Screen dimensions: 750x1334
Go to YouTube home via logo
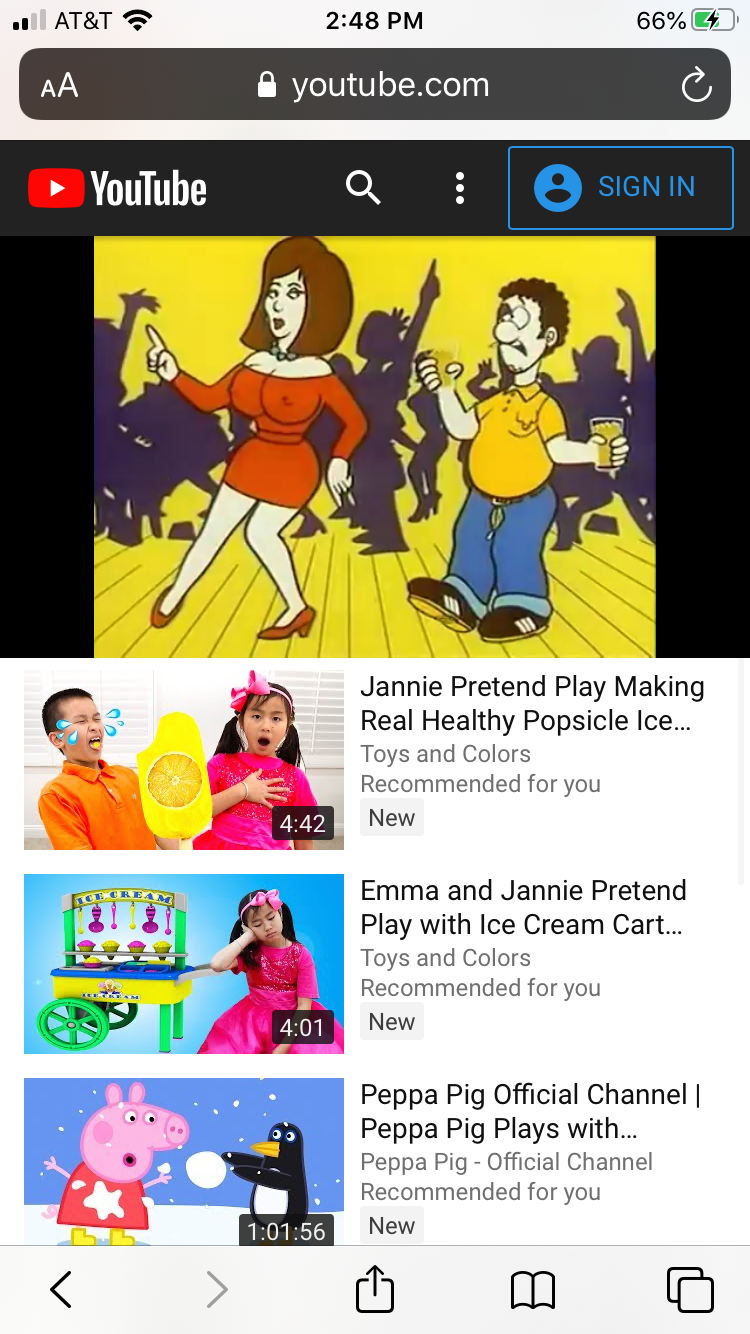click(x=118, y=188)
